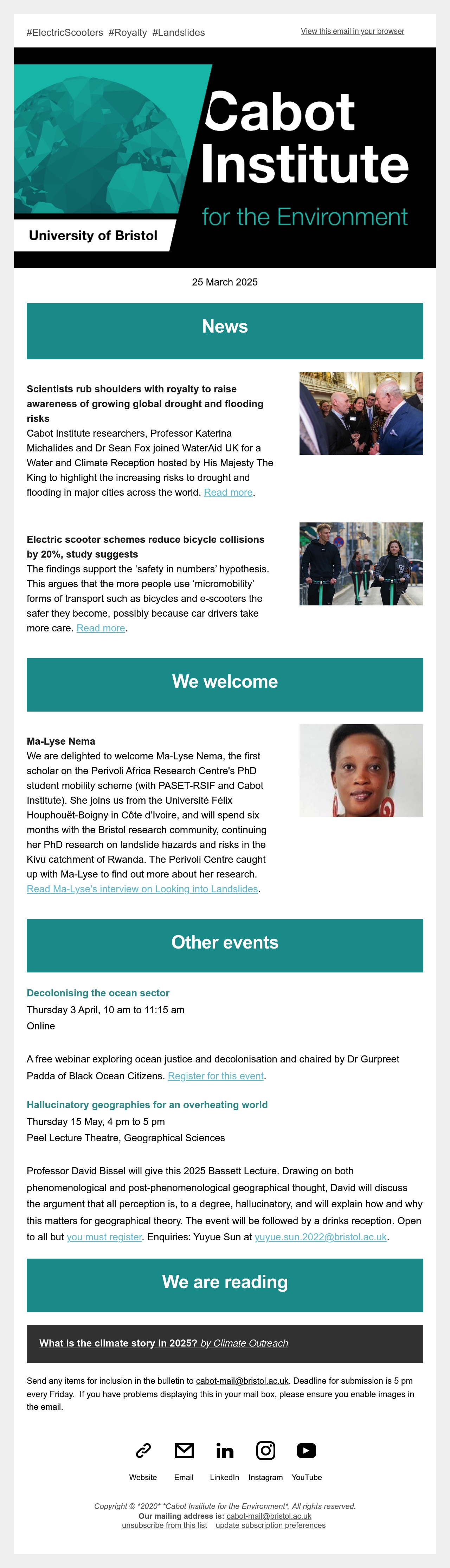Open the Instagram profile
Screen dimensions: 450x1568
pyautogui.click(x=265, y=1451)
